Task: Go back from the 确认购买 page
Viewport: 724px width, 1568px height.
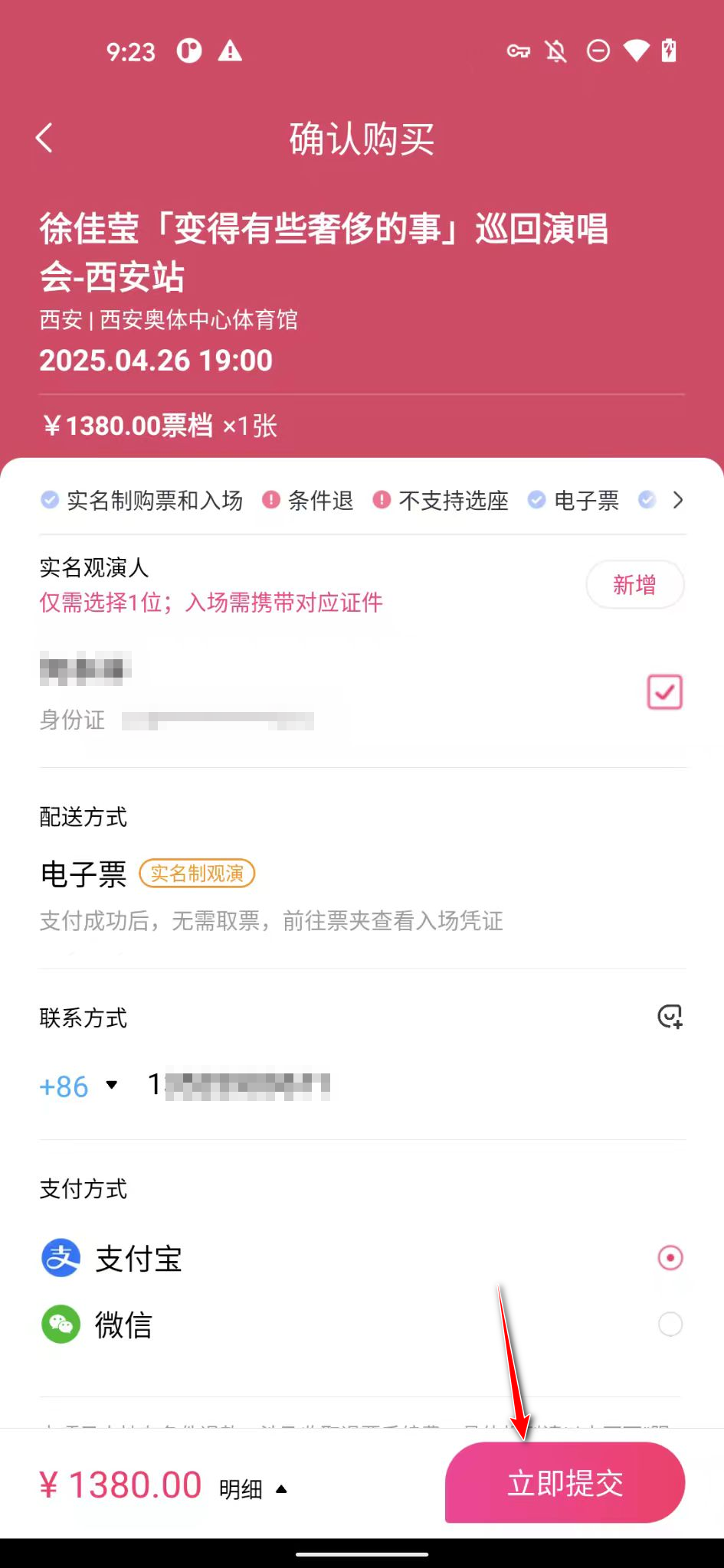Action: tap(44, 139)
